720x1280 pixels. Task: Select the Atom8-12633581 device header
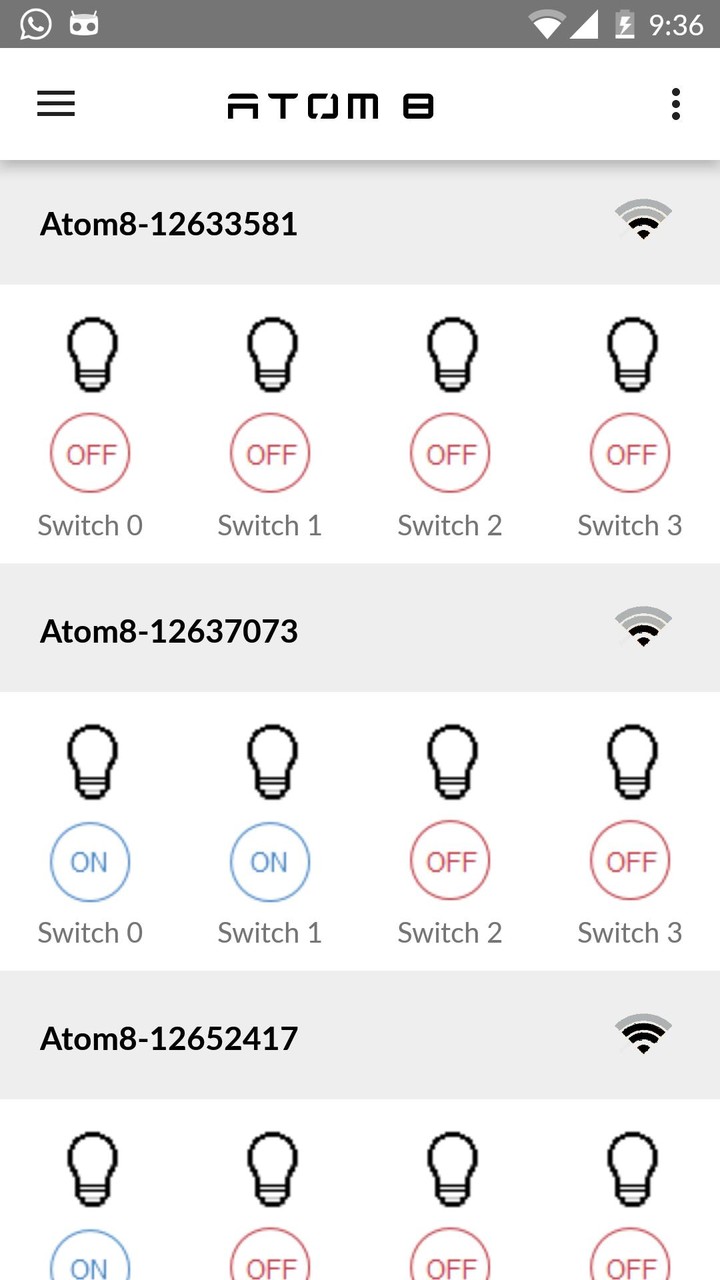click(x=168, y=224)
